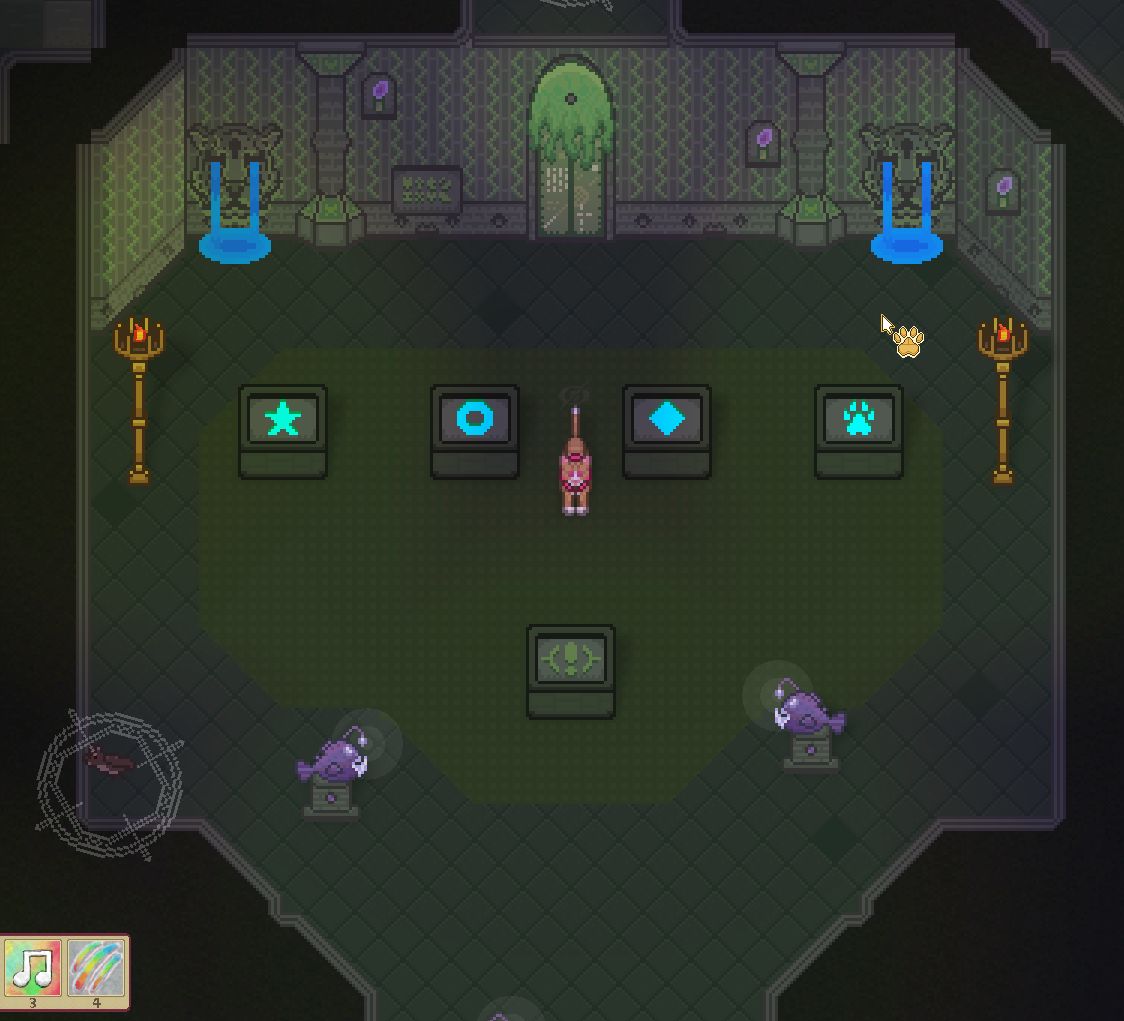Image resolution: width=1124 pixels, height=1021 pixels.
Task: Activate the paw print symbol pedestal
Action: pyautogui.click(x=859, y=420)
